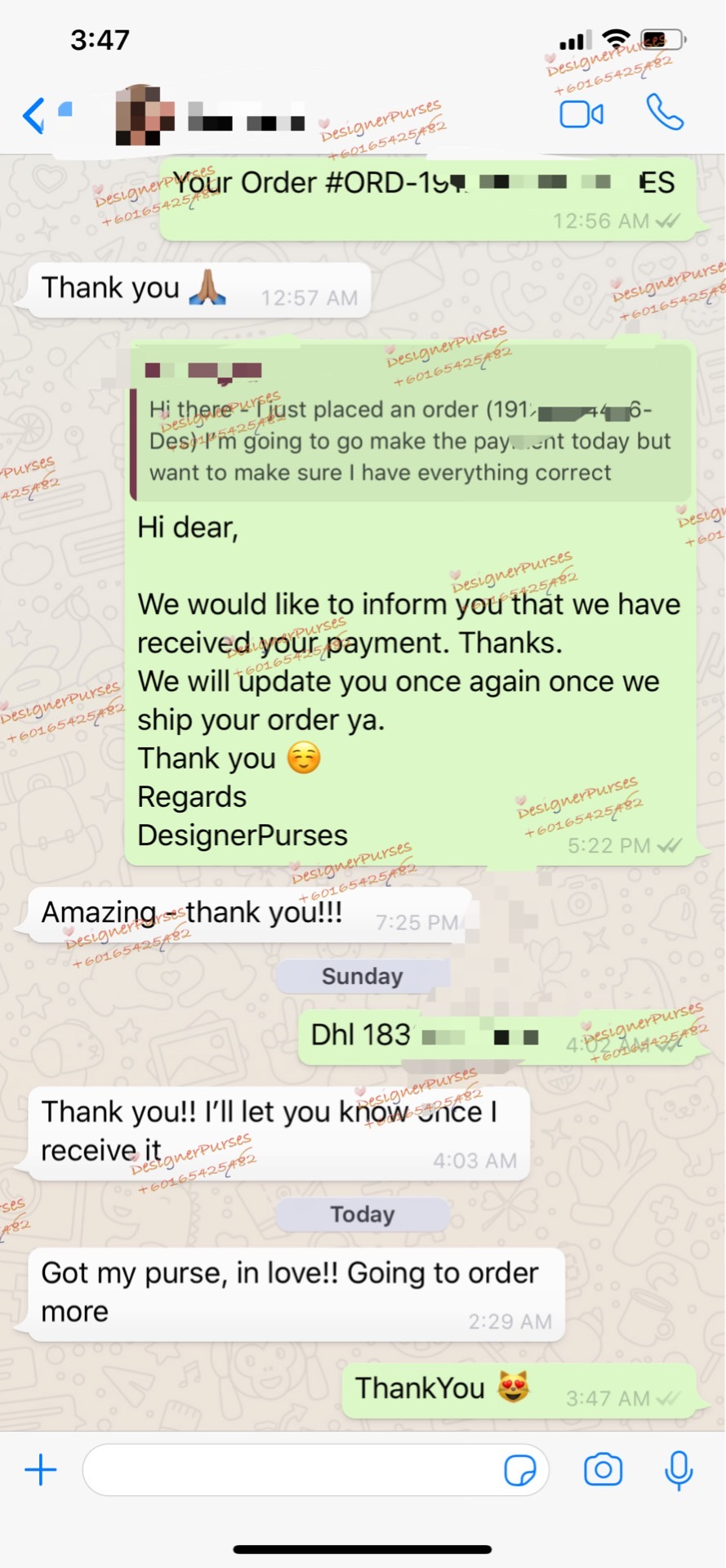Open the contact's profile from the header avatar

pyautogui.click(x=145, y=115)
